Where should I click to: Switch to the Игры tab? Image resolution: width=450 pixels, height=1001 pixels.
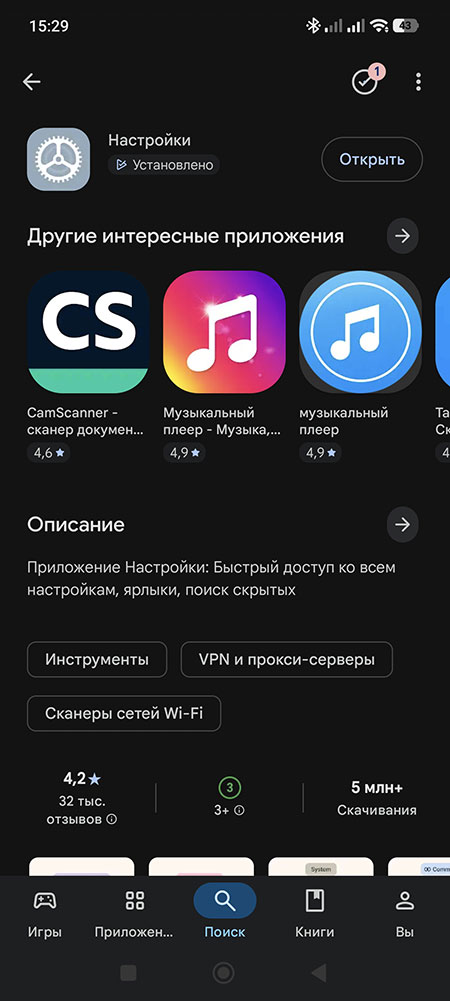click(x=45, y=914)
